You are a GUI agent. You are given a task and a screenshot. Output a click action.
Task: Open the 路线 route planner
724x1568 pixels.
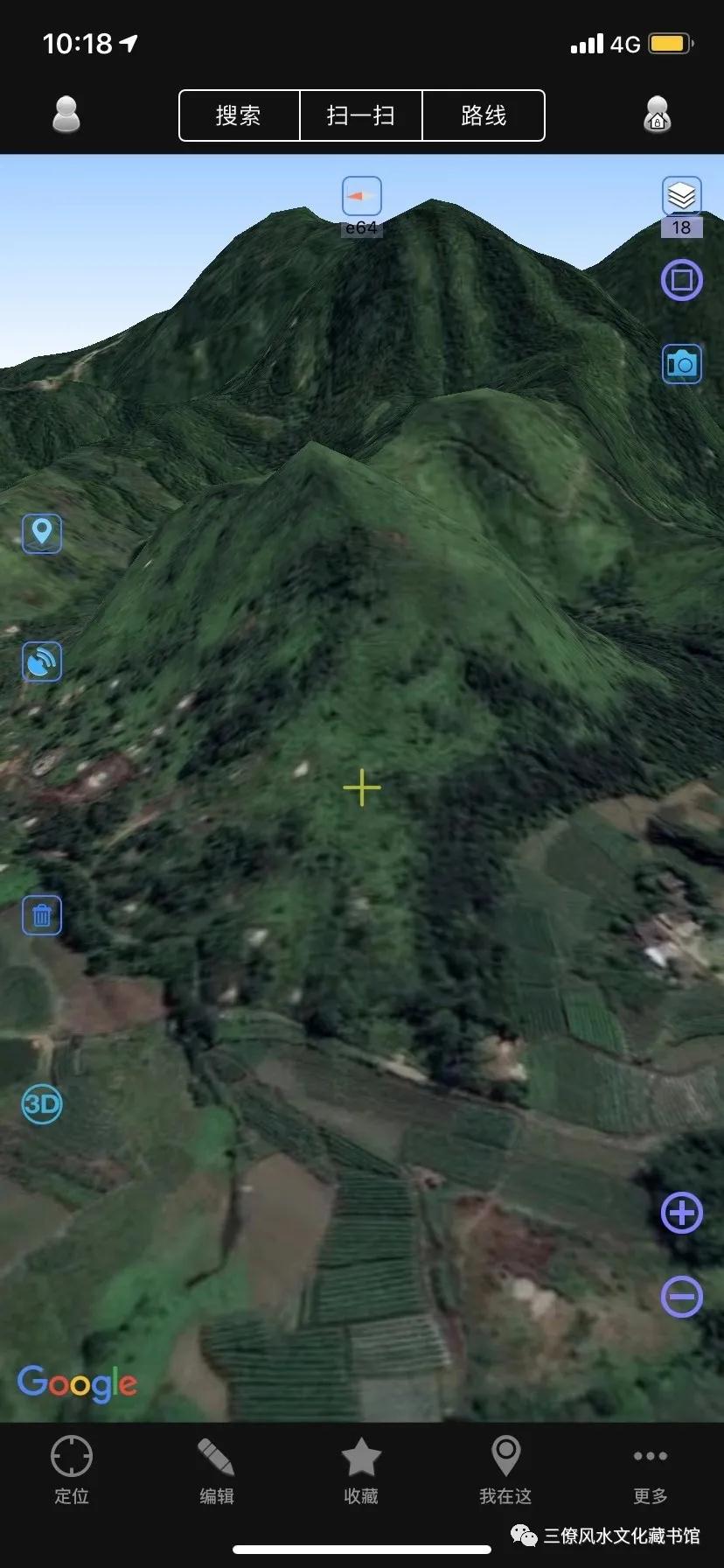[484, 115]
